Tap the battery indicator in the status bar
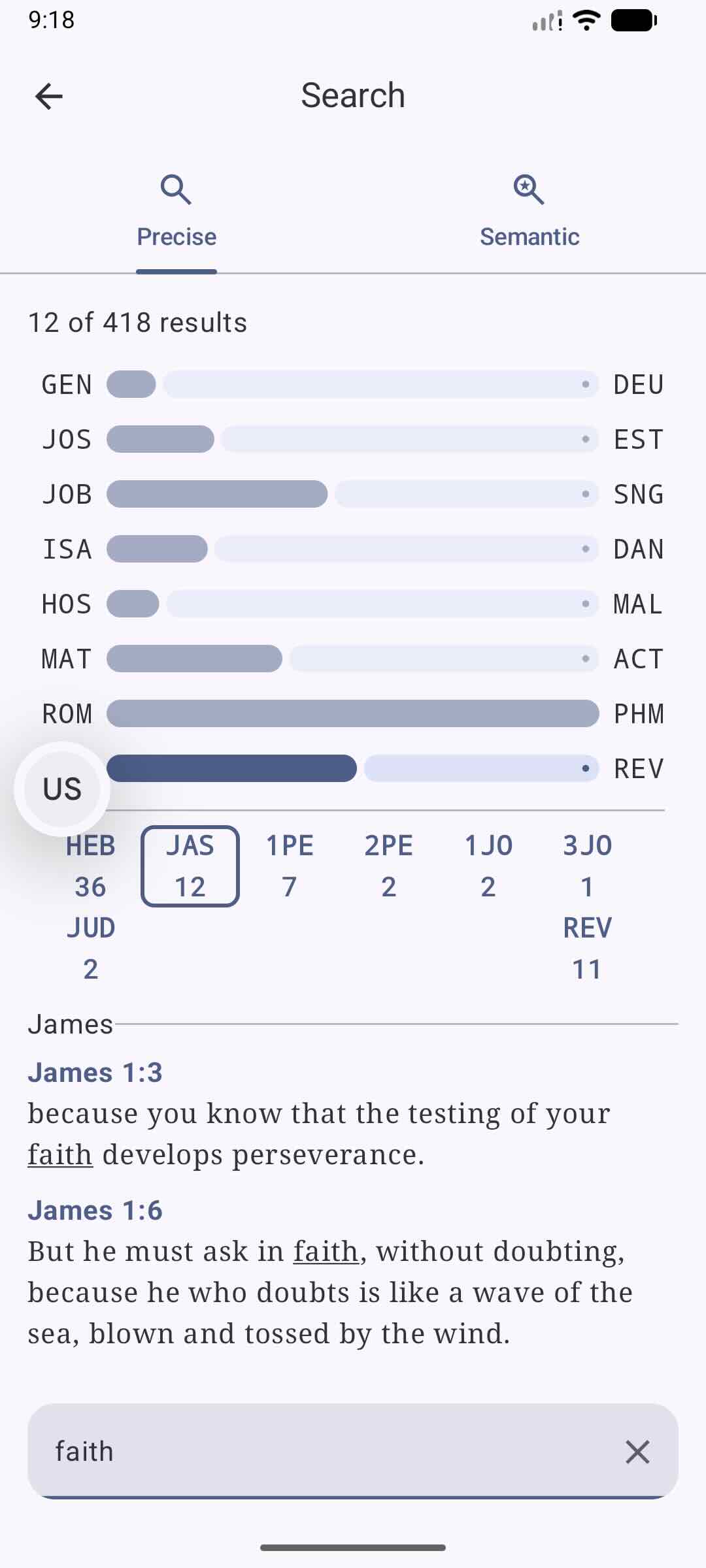Screen dimensions: 706x1568 click(x=631, y=20)
